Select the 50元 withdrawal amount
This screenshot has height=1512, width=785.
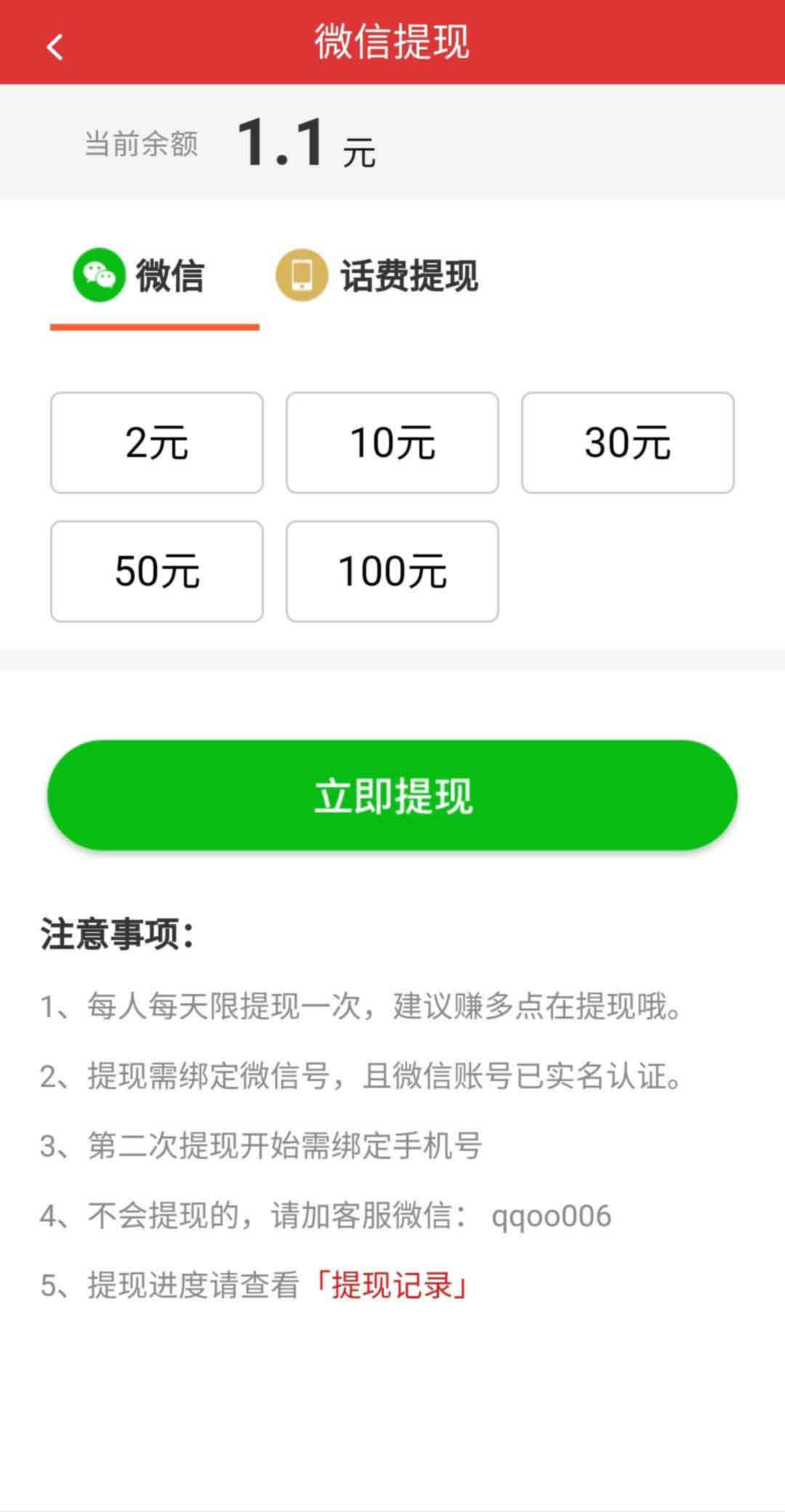157,571
